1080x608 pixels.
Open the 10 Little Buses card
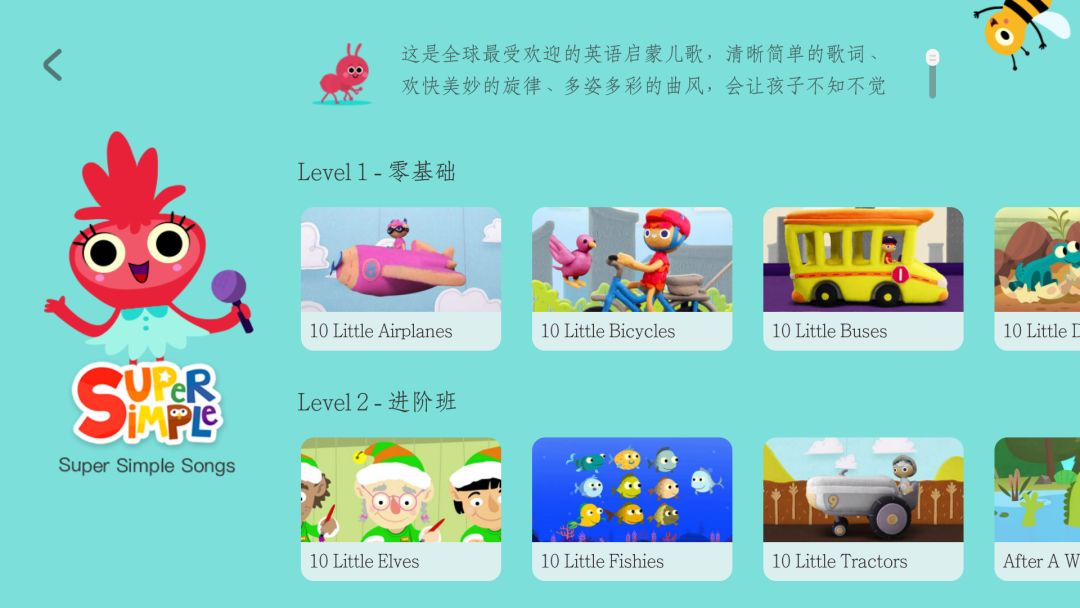point(862,278)
